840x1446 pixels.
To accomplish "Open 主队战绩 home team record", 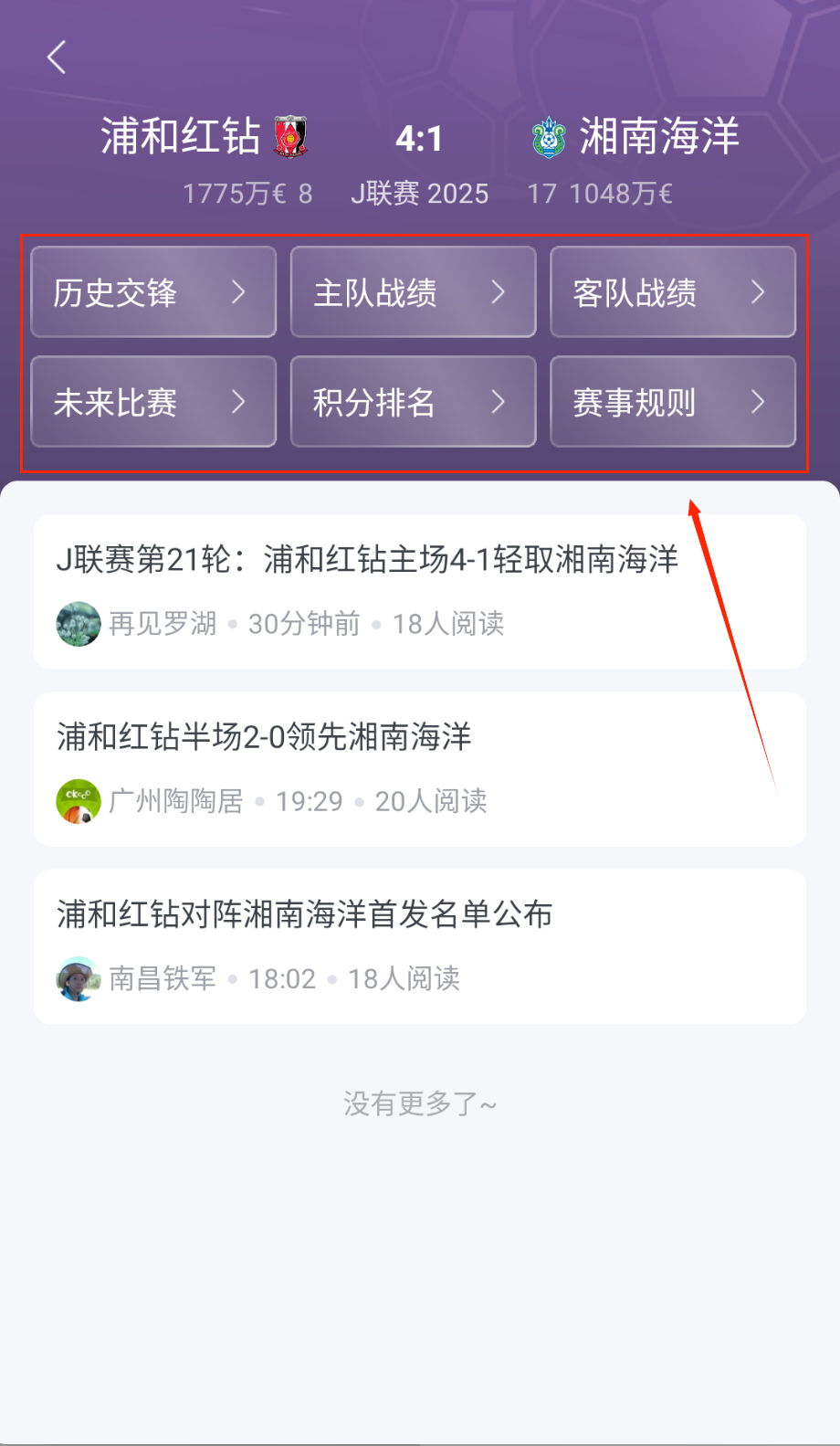I will click(x=413, y=292).
